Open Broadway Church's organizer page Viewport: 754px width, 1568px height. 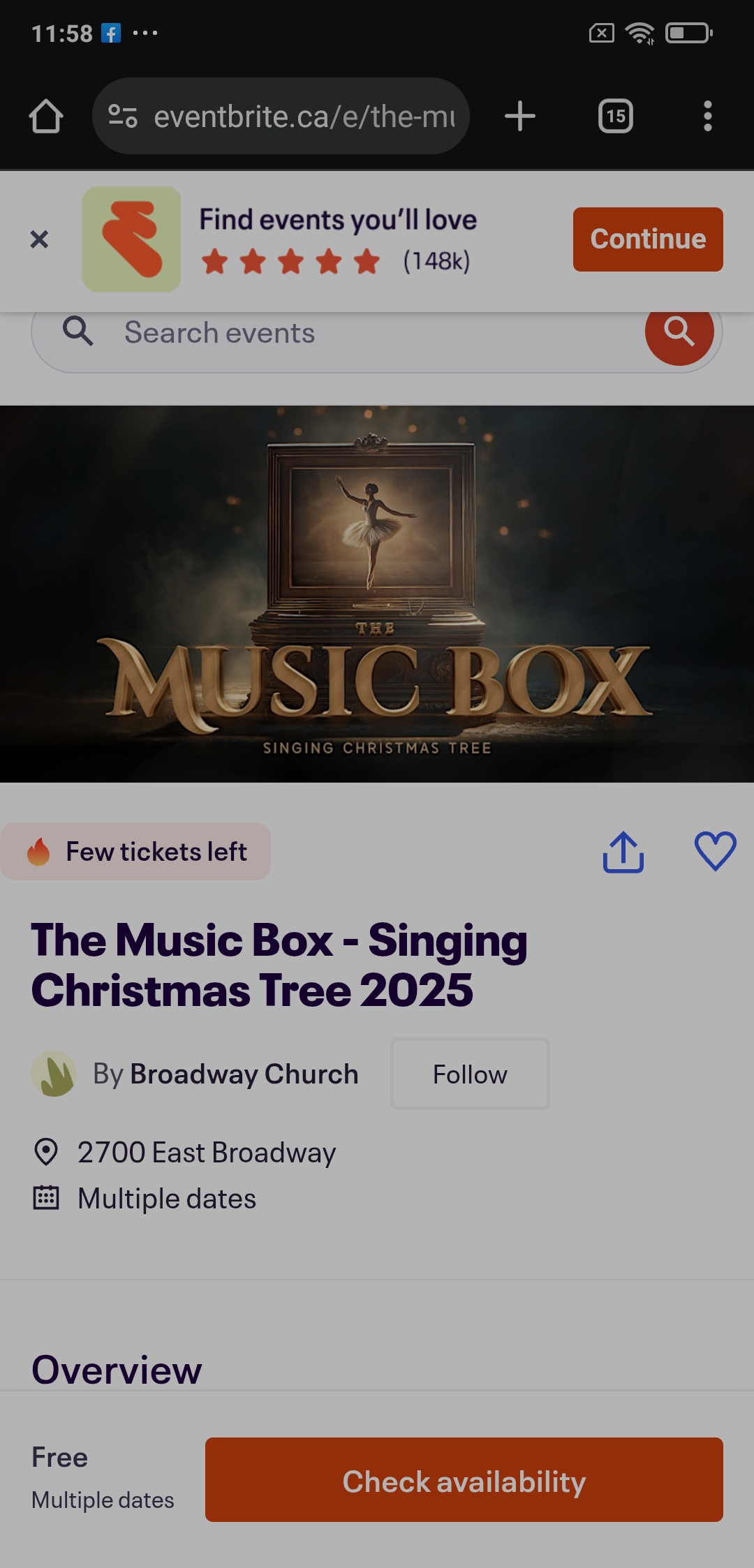(243, 1073)
